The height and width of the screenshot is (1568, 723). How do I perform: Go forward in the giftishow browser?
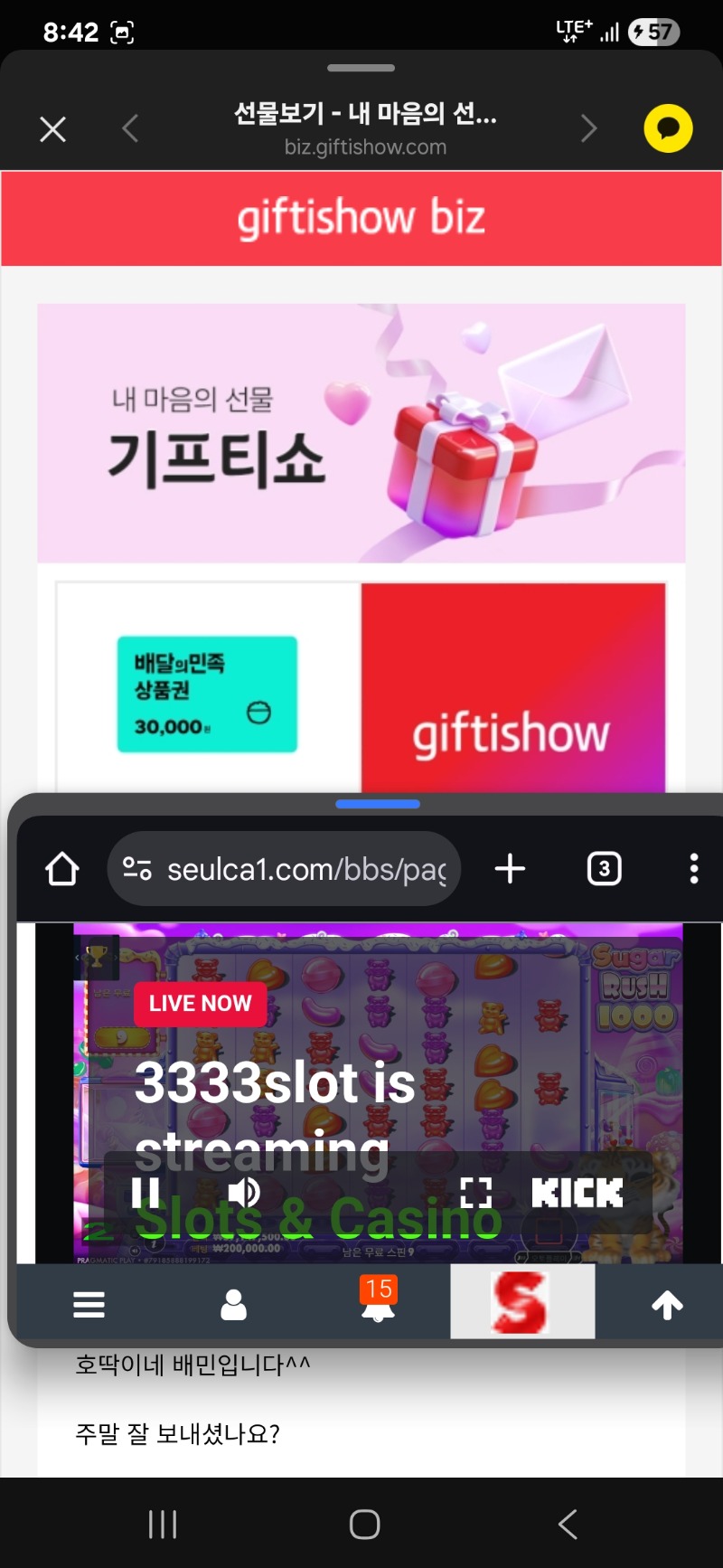(588, 128)
